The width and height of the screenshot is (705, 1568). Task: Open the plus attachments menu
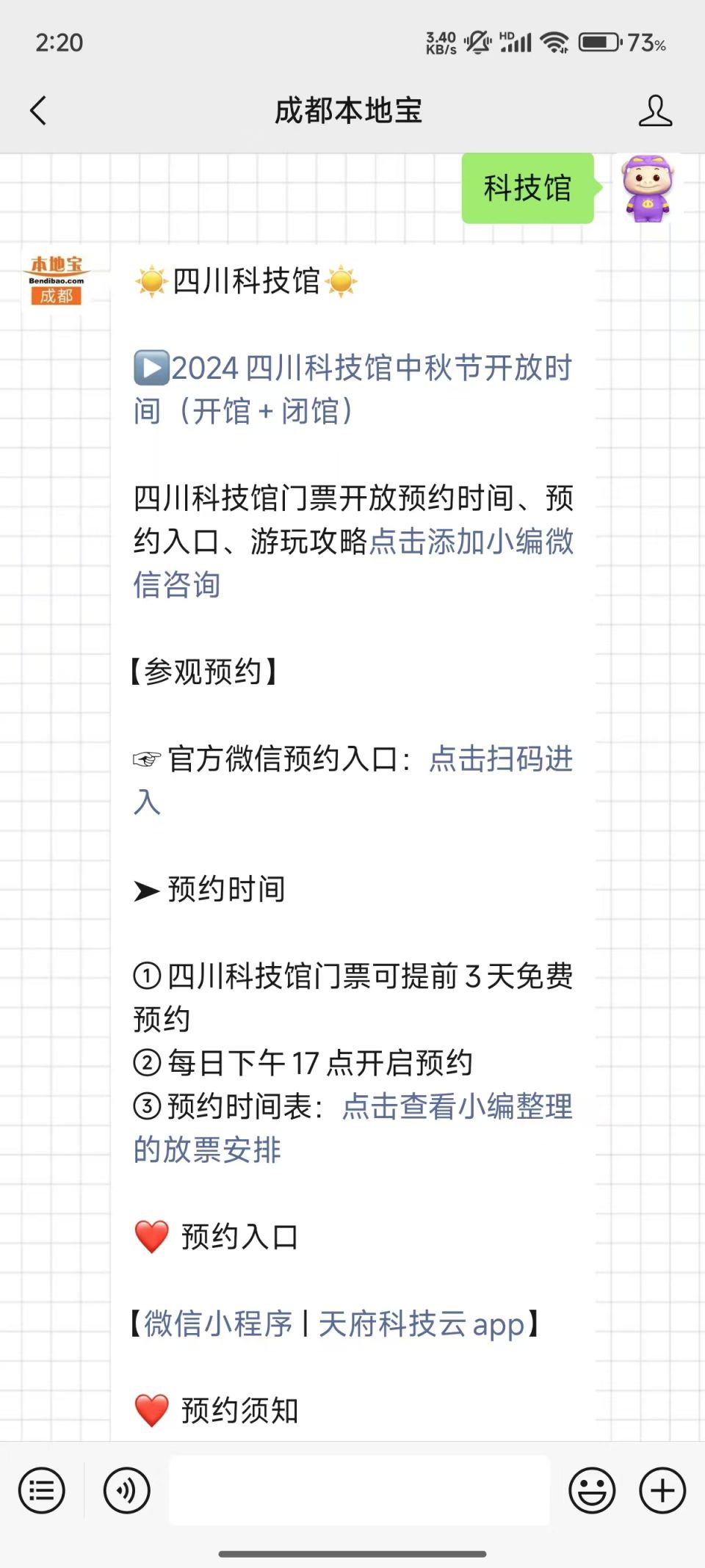(x=662, y=1490)
